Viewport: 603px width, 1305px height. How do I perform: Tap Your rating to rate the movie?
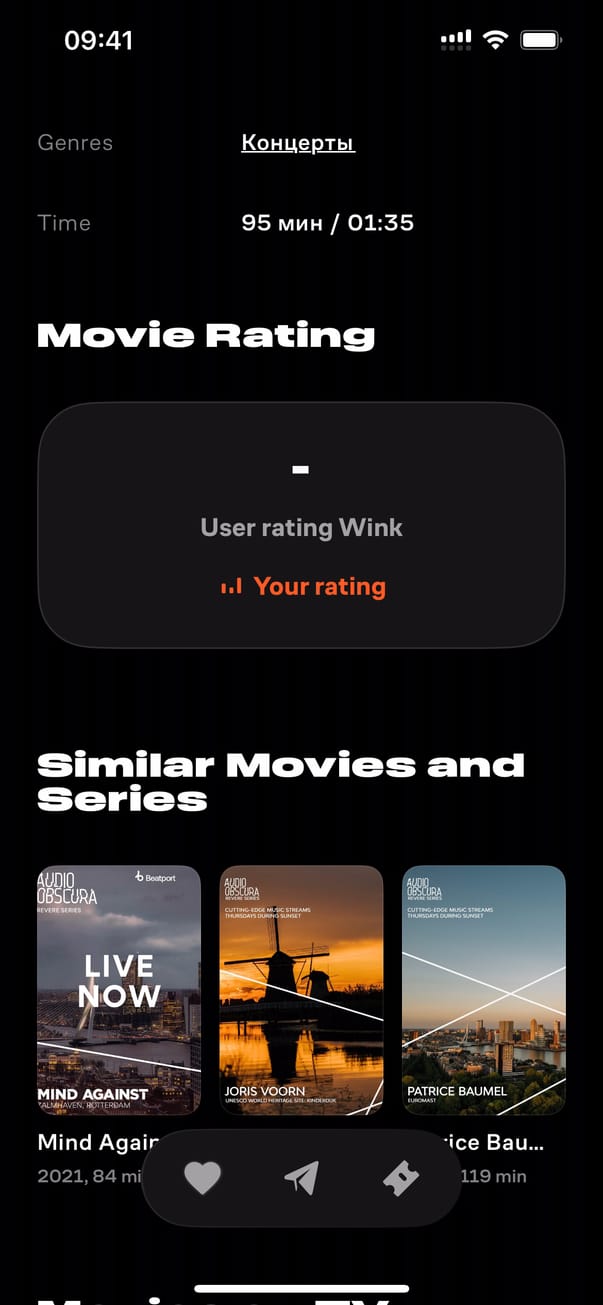[303, 587]
